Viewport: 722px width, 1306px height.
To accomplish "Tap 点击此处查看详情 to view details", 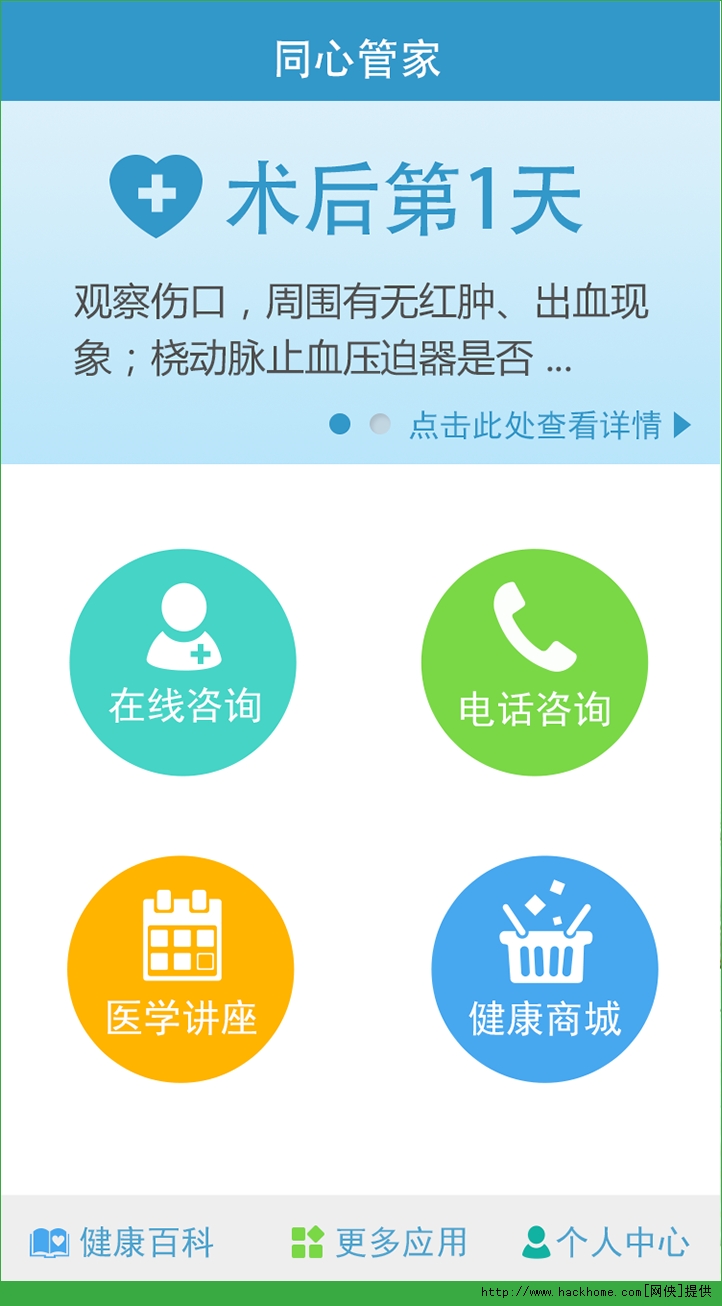I will coord(548,425).
